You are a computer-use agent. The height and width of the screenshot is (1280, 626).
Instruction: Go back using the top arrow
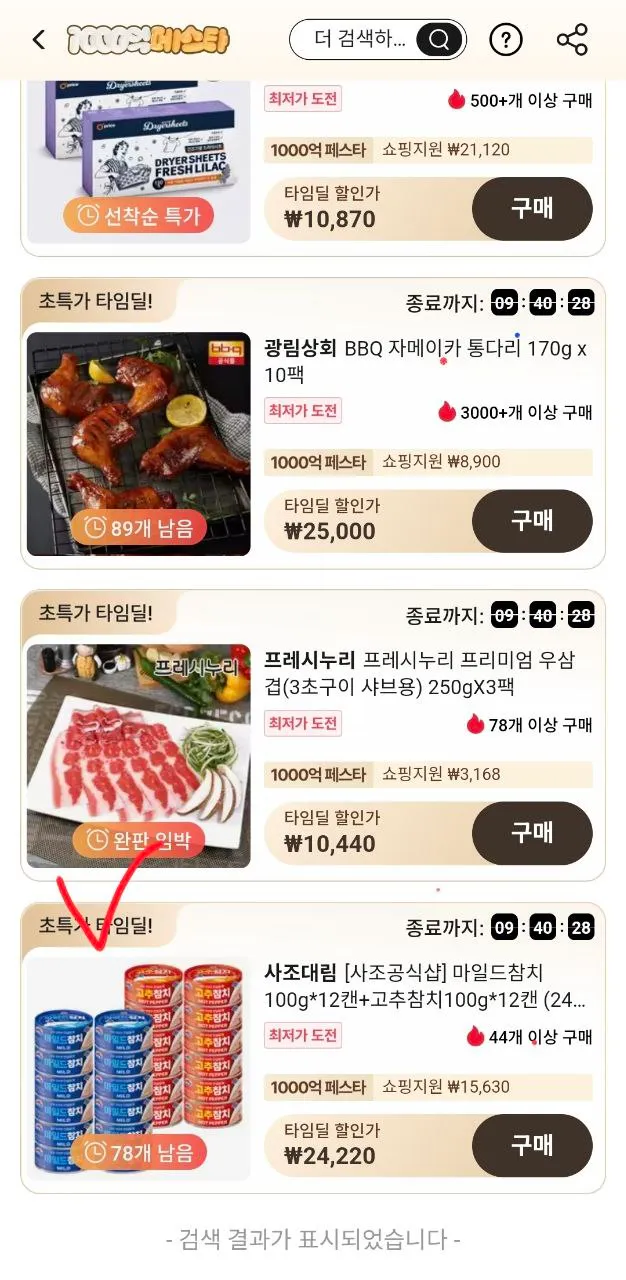coord(38,40)
